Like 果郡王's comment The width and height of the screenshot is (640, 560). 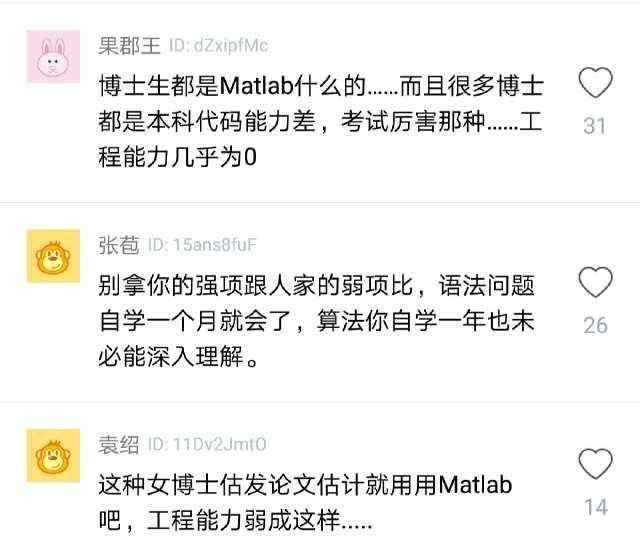[x=595, y=84]
